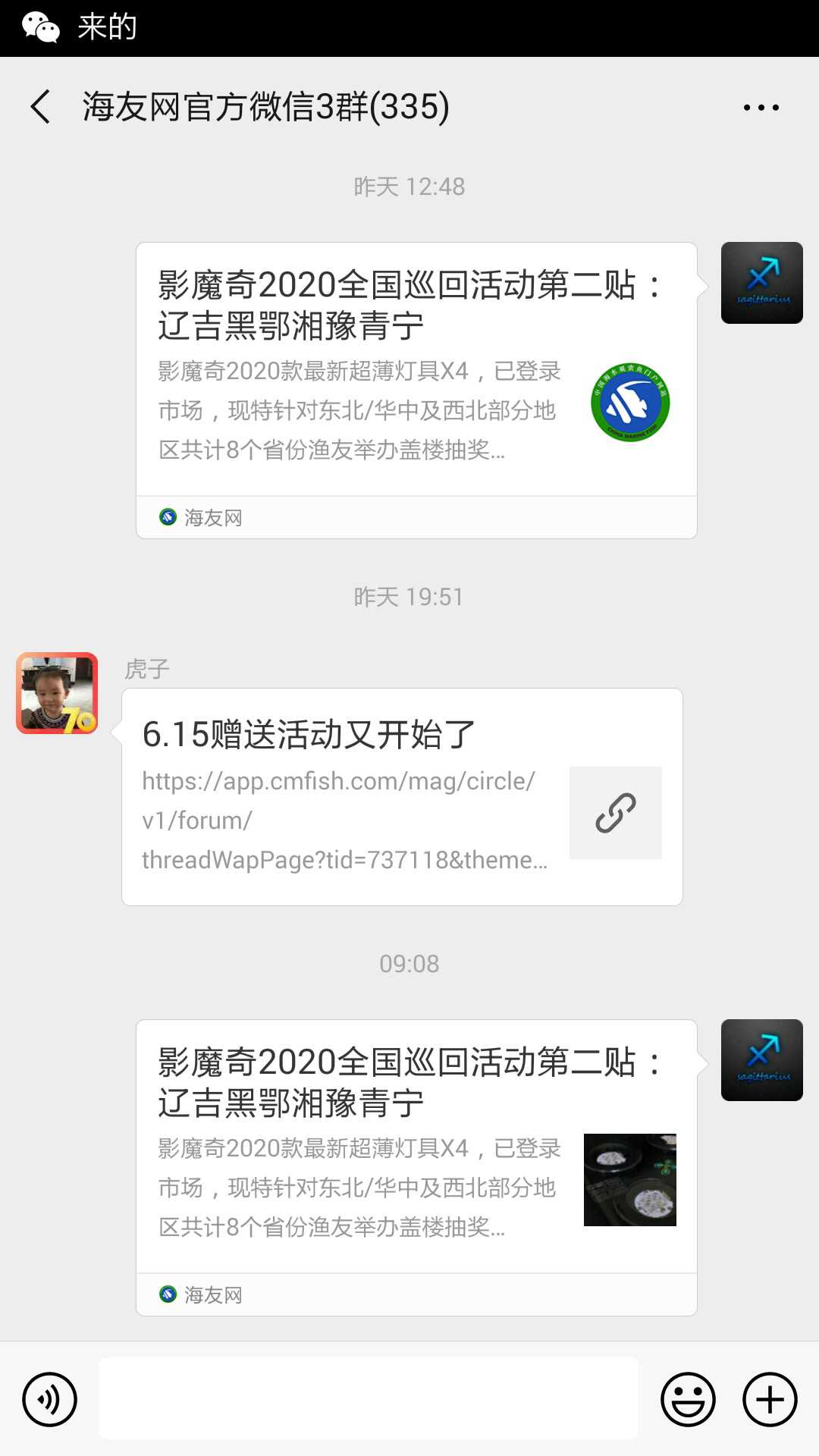The image size is (819, 1456).
Task: Open the group chat options menu
Action: 761,108
